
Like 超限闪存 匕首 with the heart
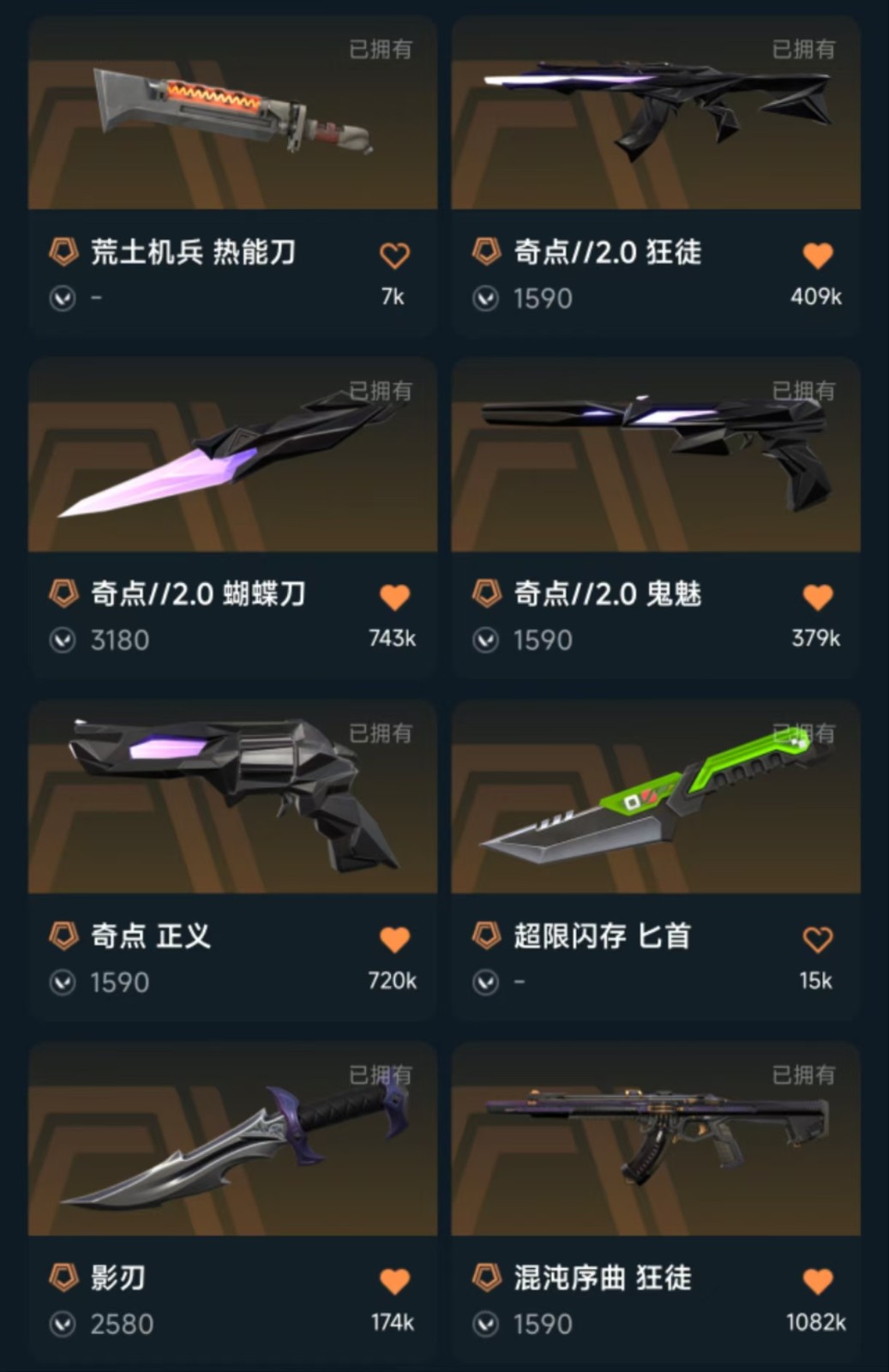click(818, 939)
